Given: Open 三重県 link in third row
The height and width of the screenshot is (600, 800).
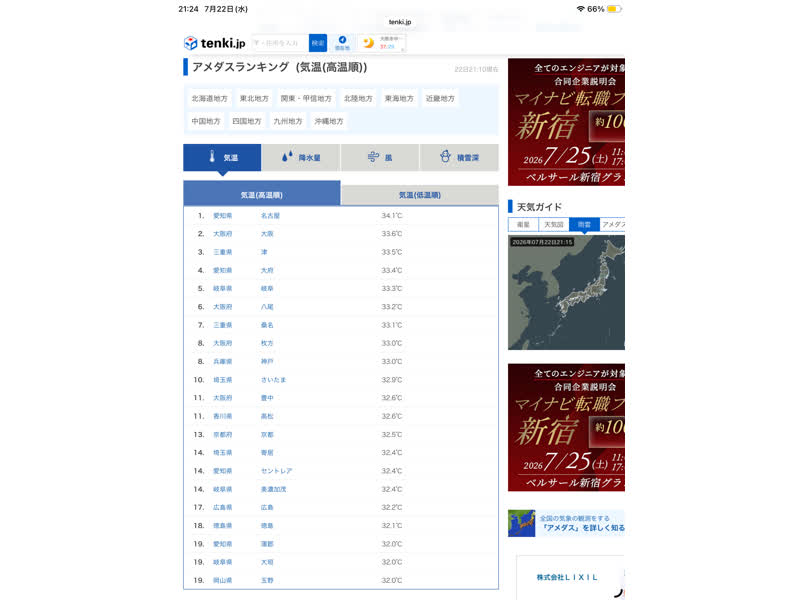Looking at the screenshot, I should pos(222,252).
